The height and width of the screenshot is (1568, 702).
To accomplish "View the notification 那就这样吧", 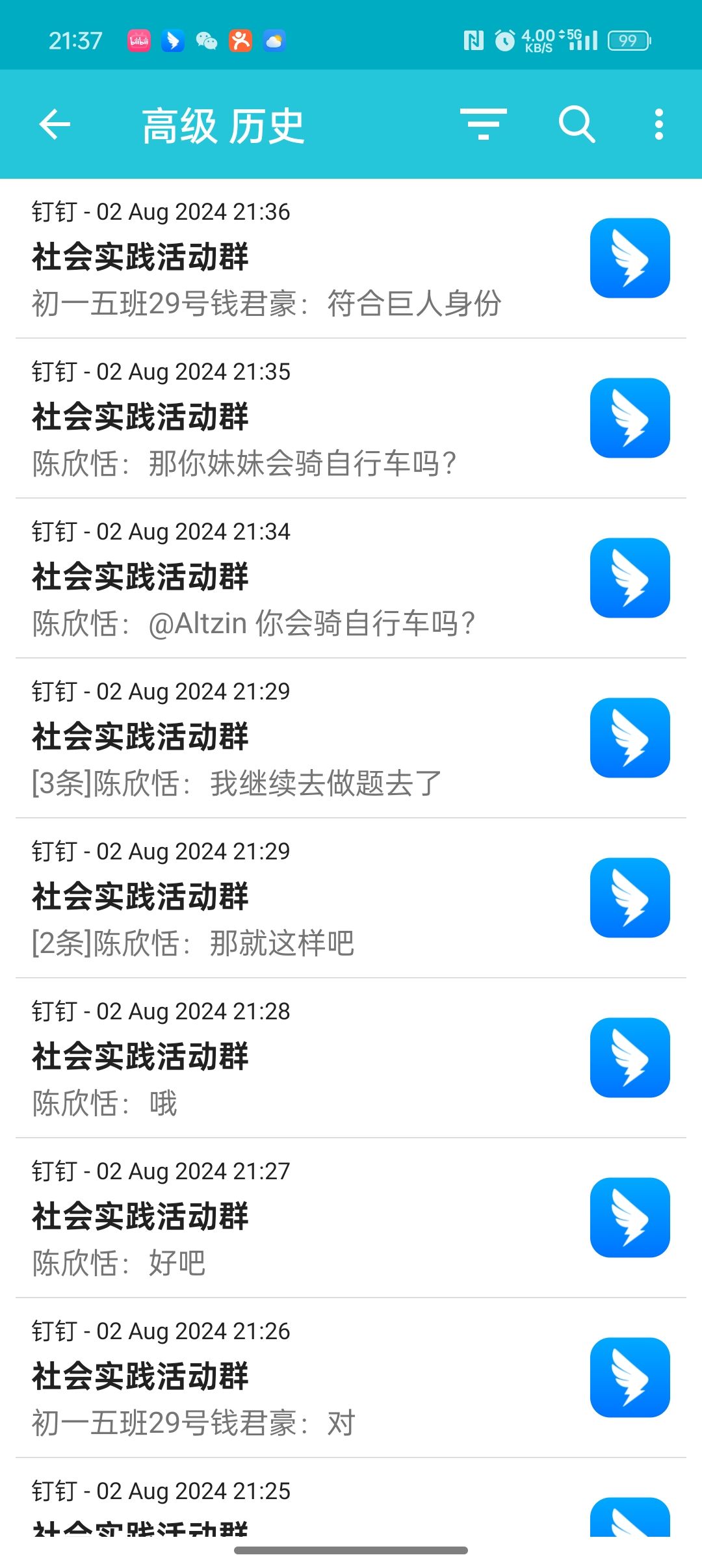I will [x=292, y=898].
